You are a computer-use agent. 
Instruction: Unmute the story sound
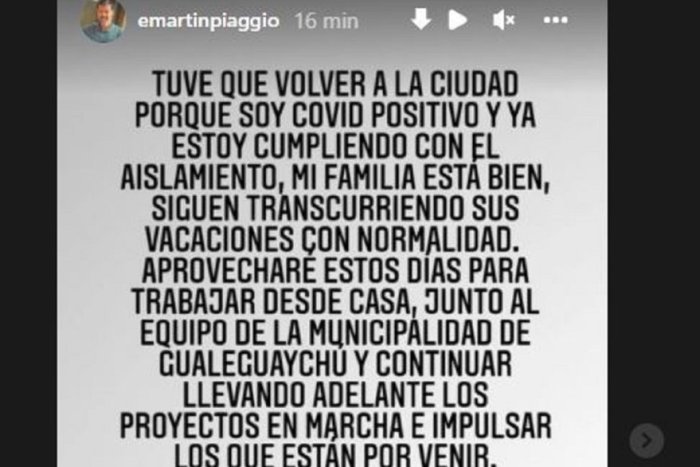[504, 20]
